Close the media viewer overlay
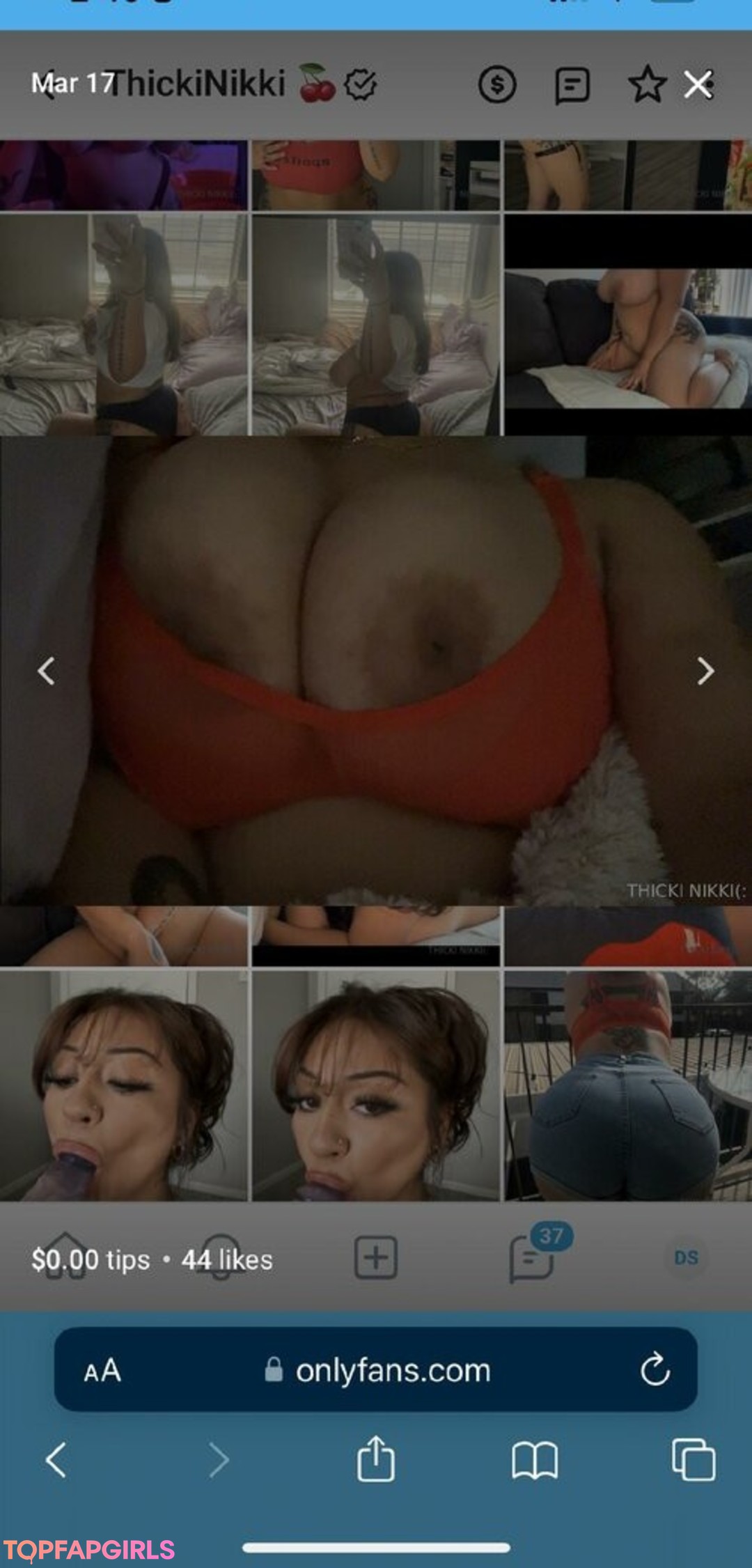 [698, 85]
